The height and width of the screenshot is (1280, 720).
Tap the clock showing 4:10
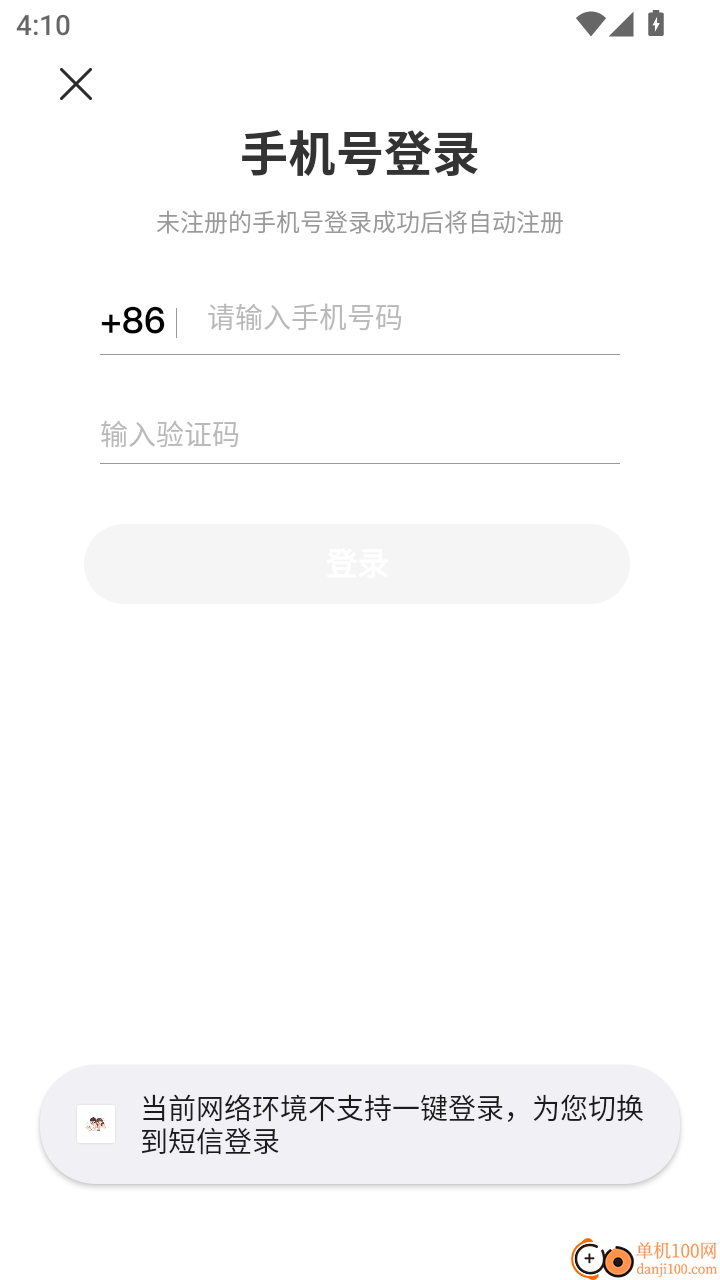(42, 24)
